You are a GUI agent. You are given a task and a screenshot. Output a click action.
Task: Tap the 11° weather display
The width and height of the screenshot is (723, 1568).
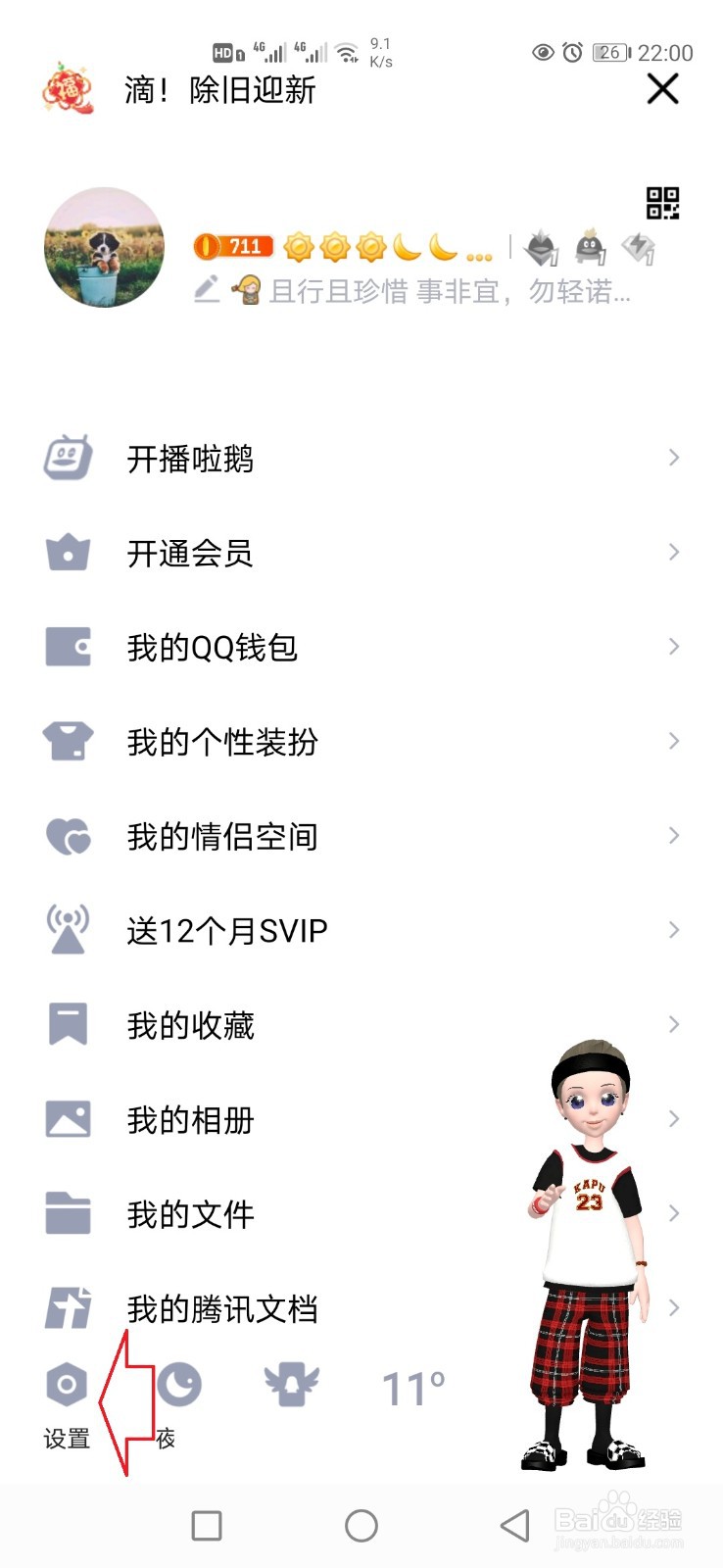(x=411, y=1385)
